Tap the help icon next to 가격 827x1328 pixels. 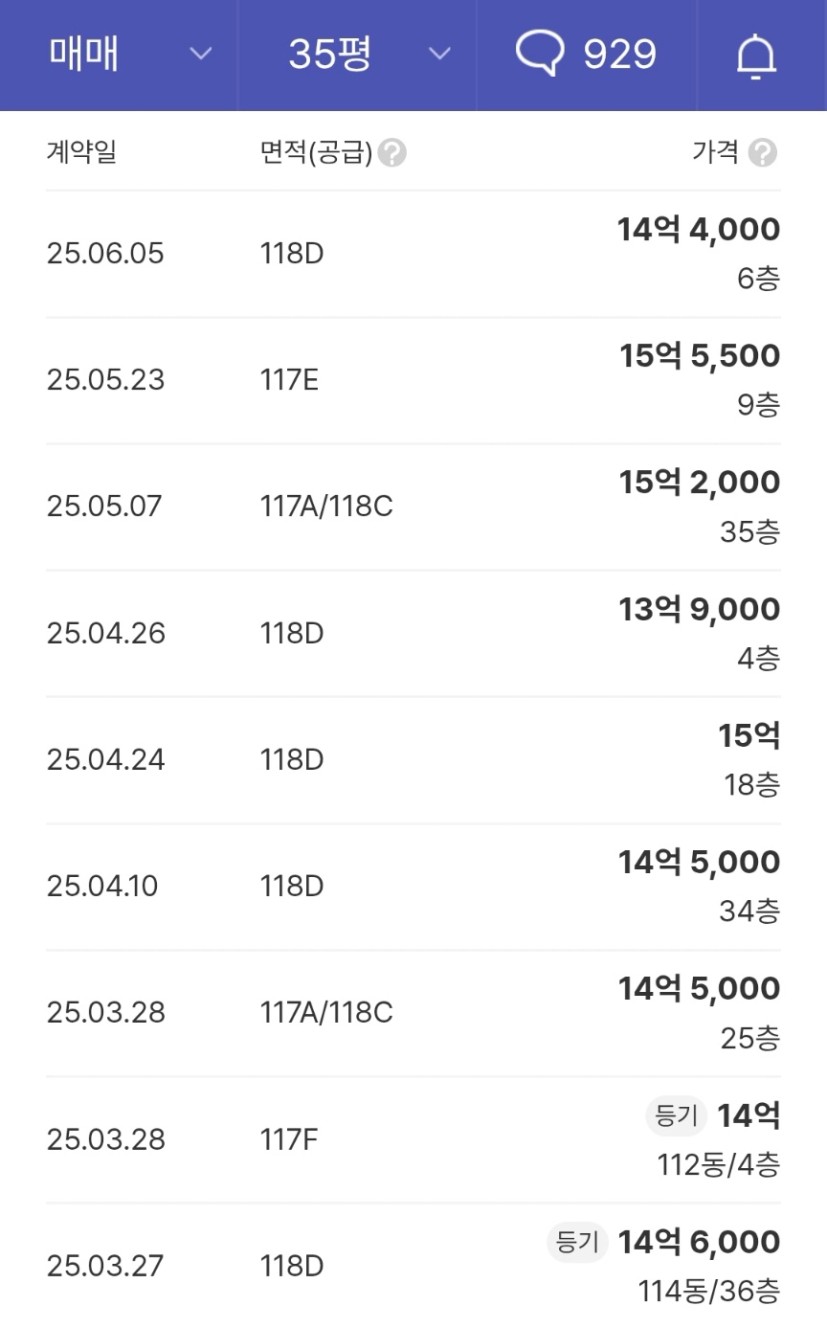pyautogui.click(x=763, y=153)
